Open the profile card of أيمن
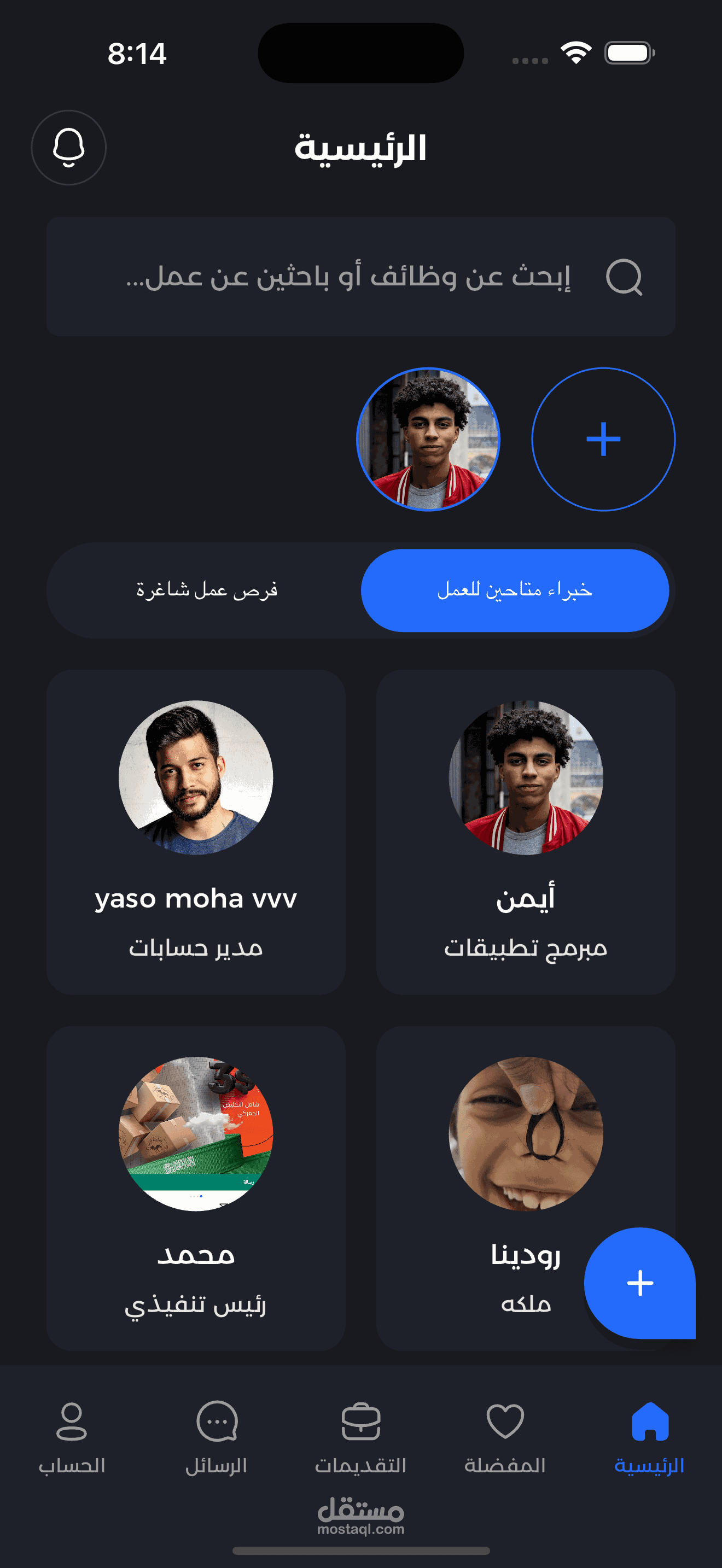722x1568 pixels. (526, 832)
